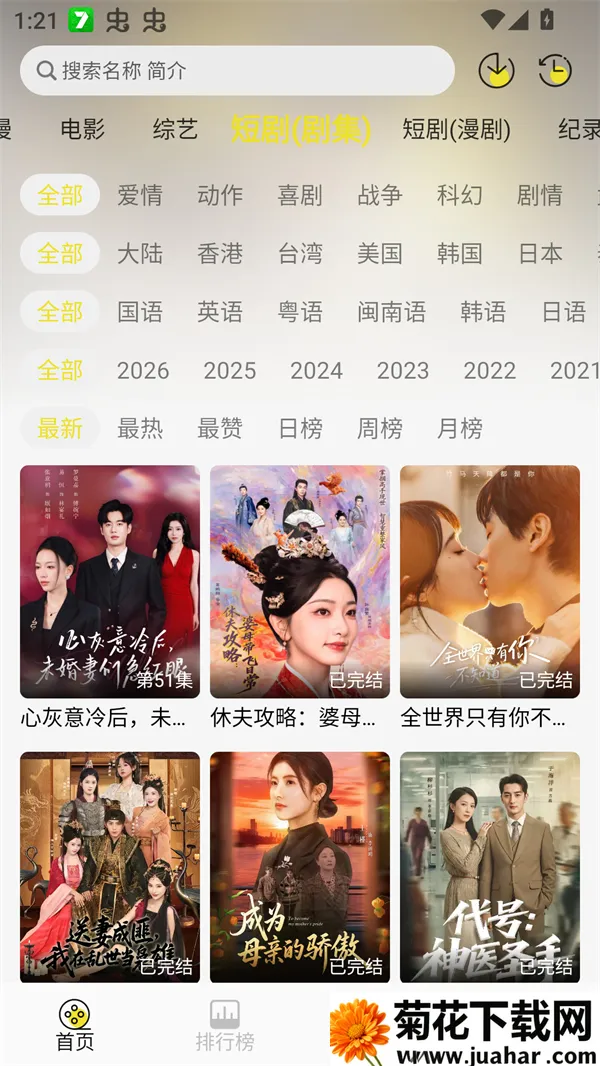Open the drama 心灰意冷后，未婚妻们急红眼

point(110,582)
